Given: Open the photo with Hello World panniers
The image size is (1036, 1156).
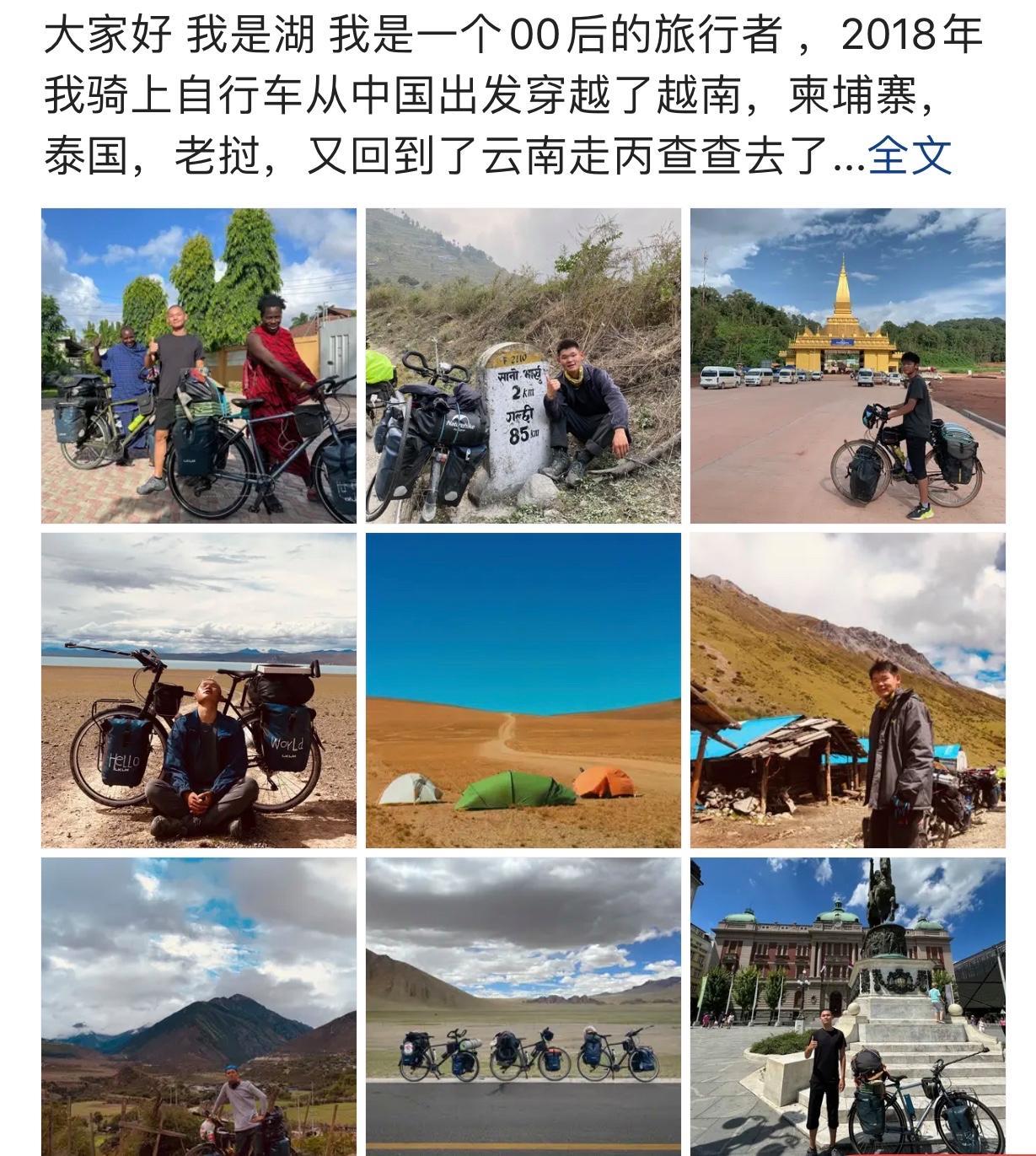Looking at the screenshot, I should click(x=198, y=690).
